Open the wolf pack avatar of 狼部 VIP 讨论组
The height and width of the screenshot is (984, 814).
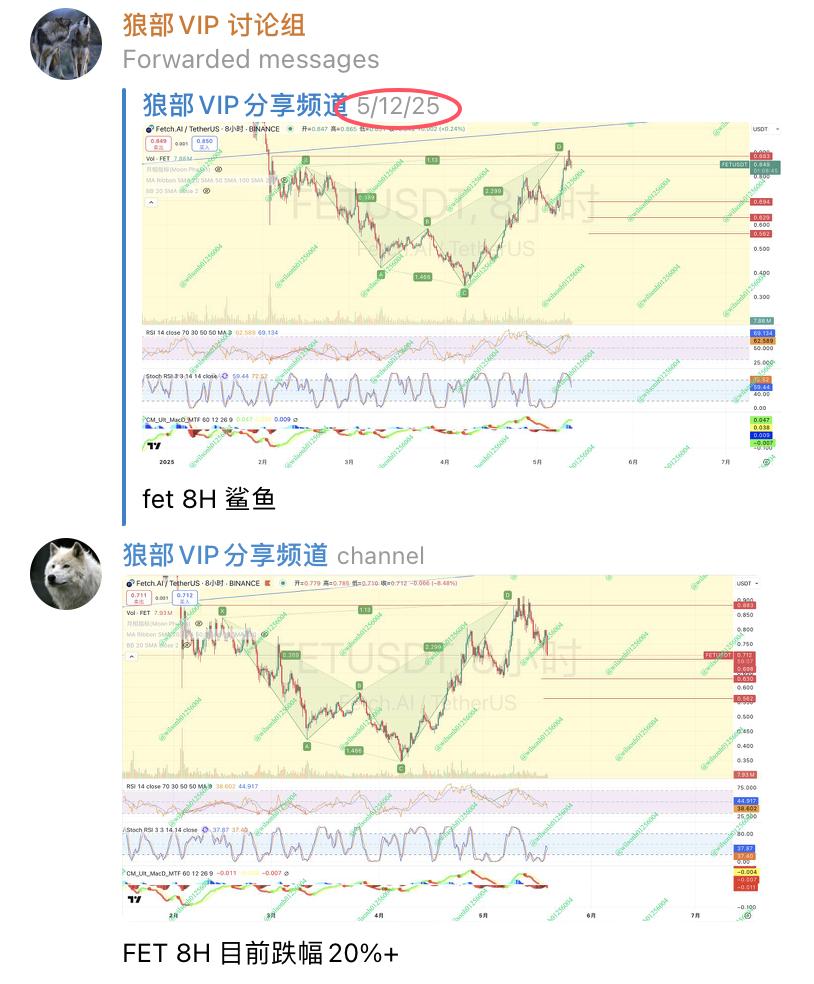point(67,43)
